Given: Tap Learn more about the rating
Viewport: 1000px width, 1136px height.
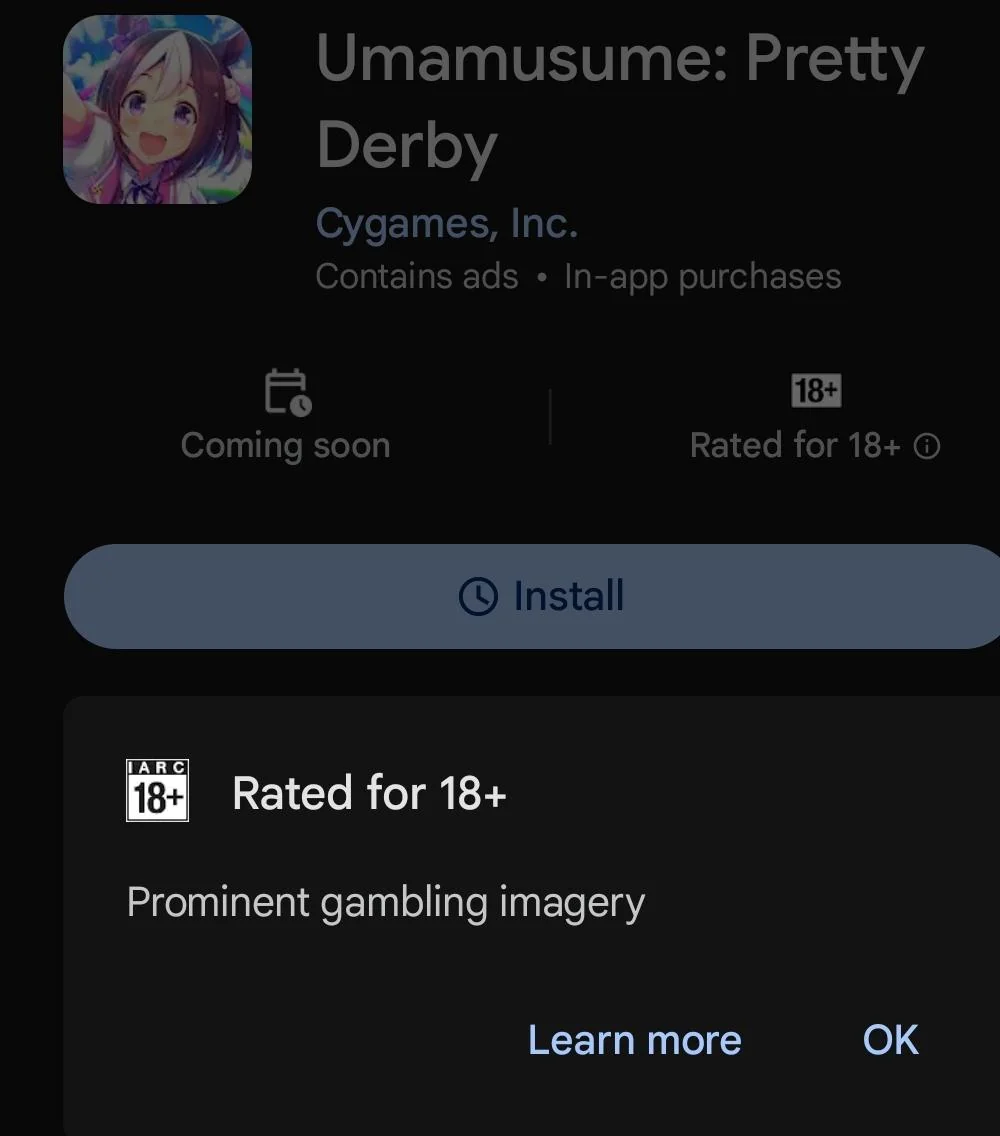Looking at the screenshot, I should click(634, 1040).
